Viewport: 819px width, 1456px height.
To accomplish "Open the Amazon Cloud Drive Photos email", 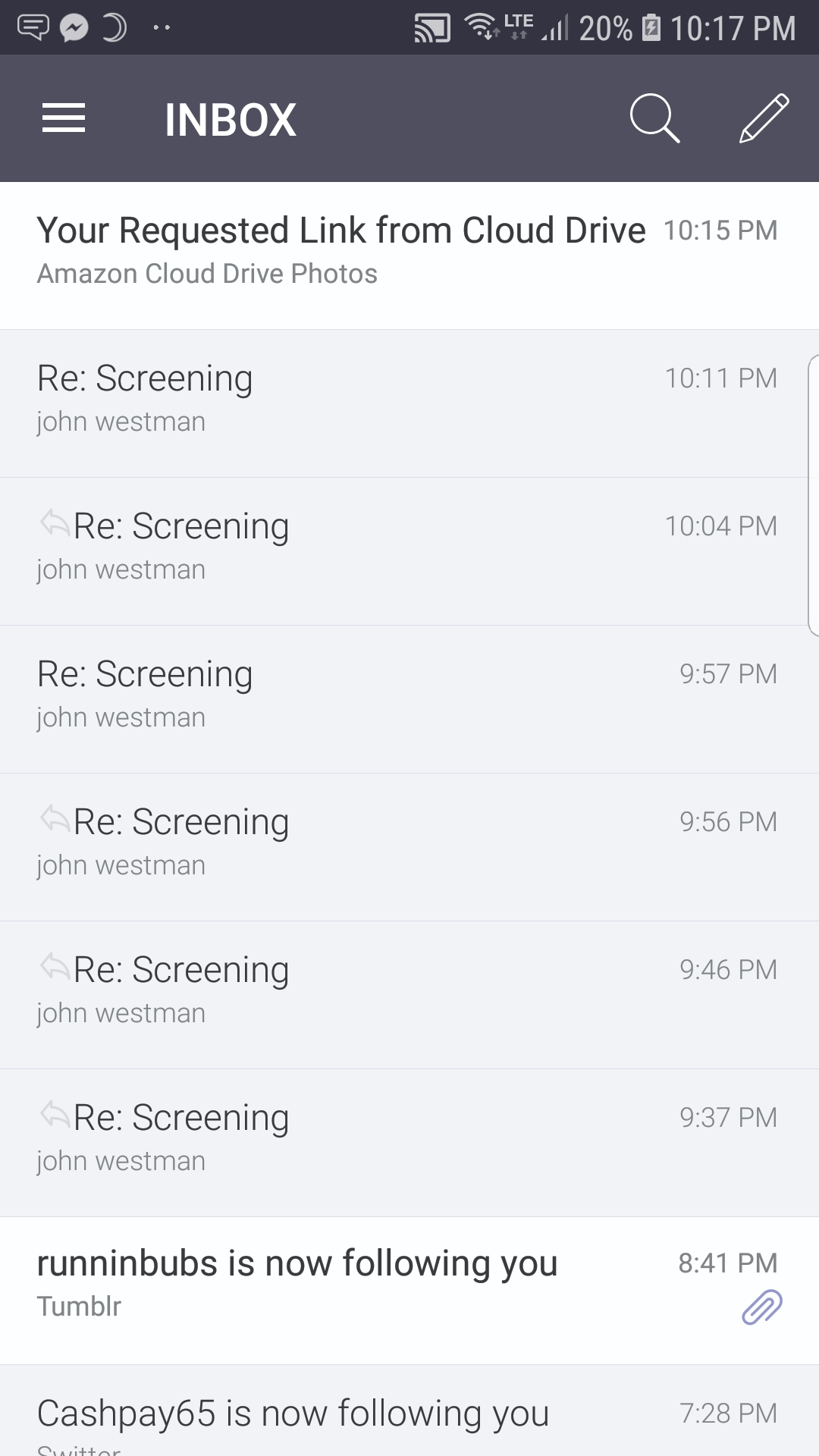I will (x=341, y=252).
